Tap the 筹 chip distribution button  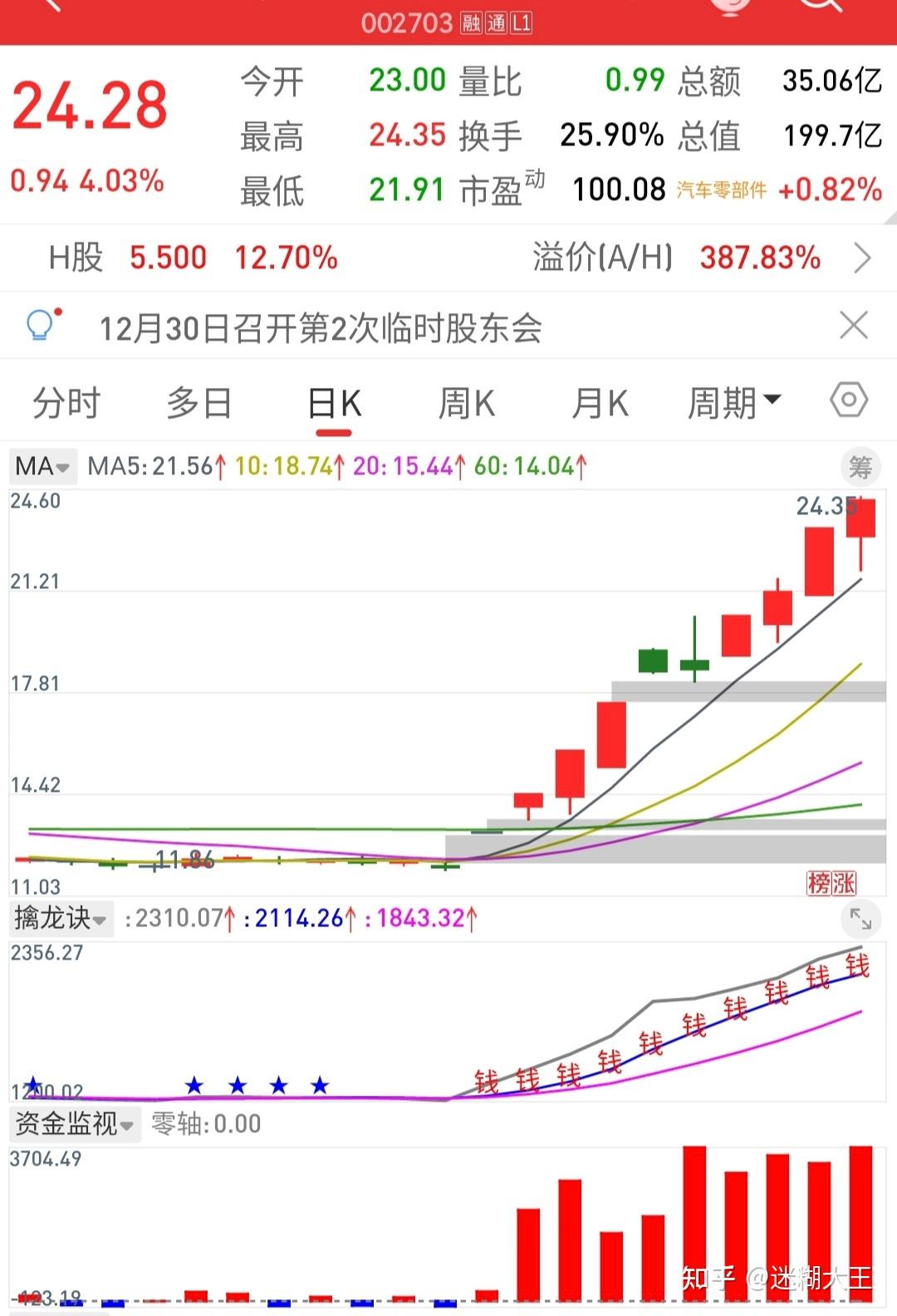click(860, 467)
